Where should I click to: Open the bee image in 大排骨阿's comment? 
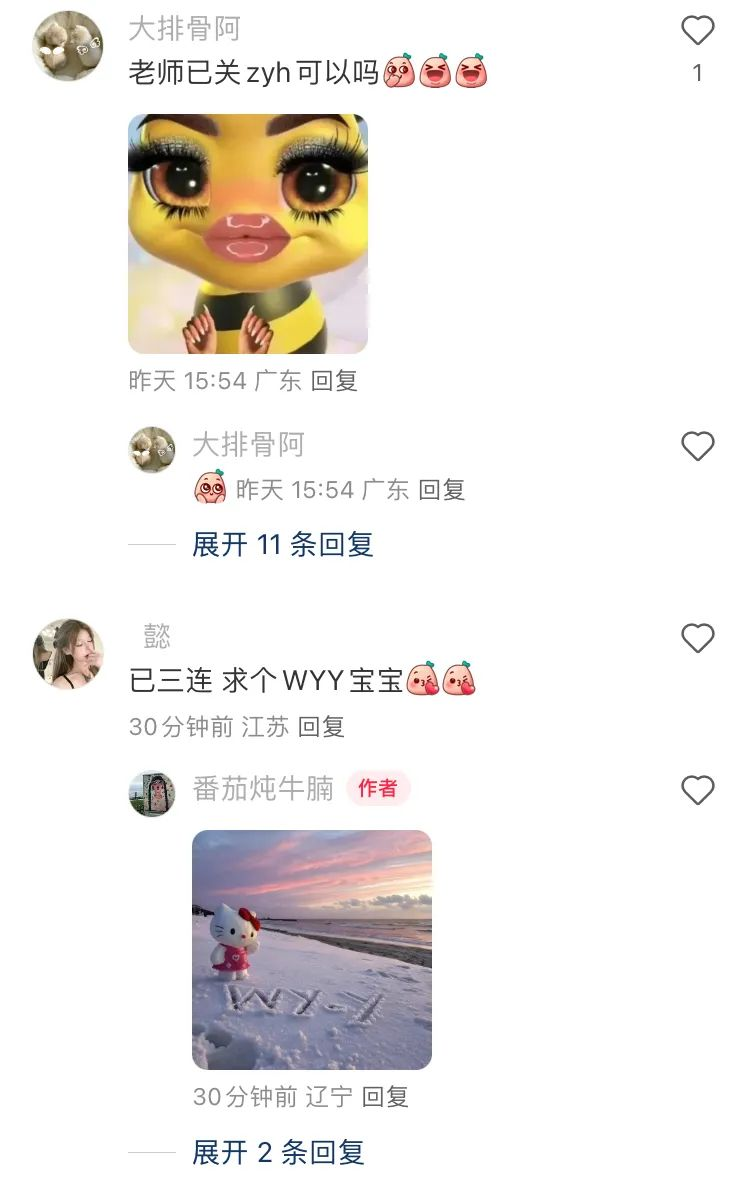pos(247,234)
